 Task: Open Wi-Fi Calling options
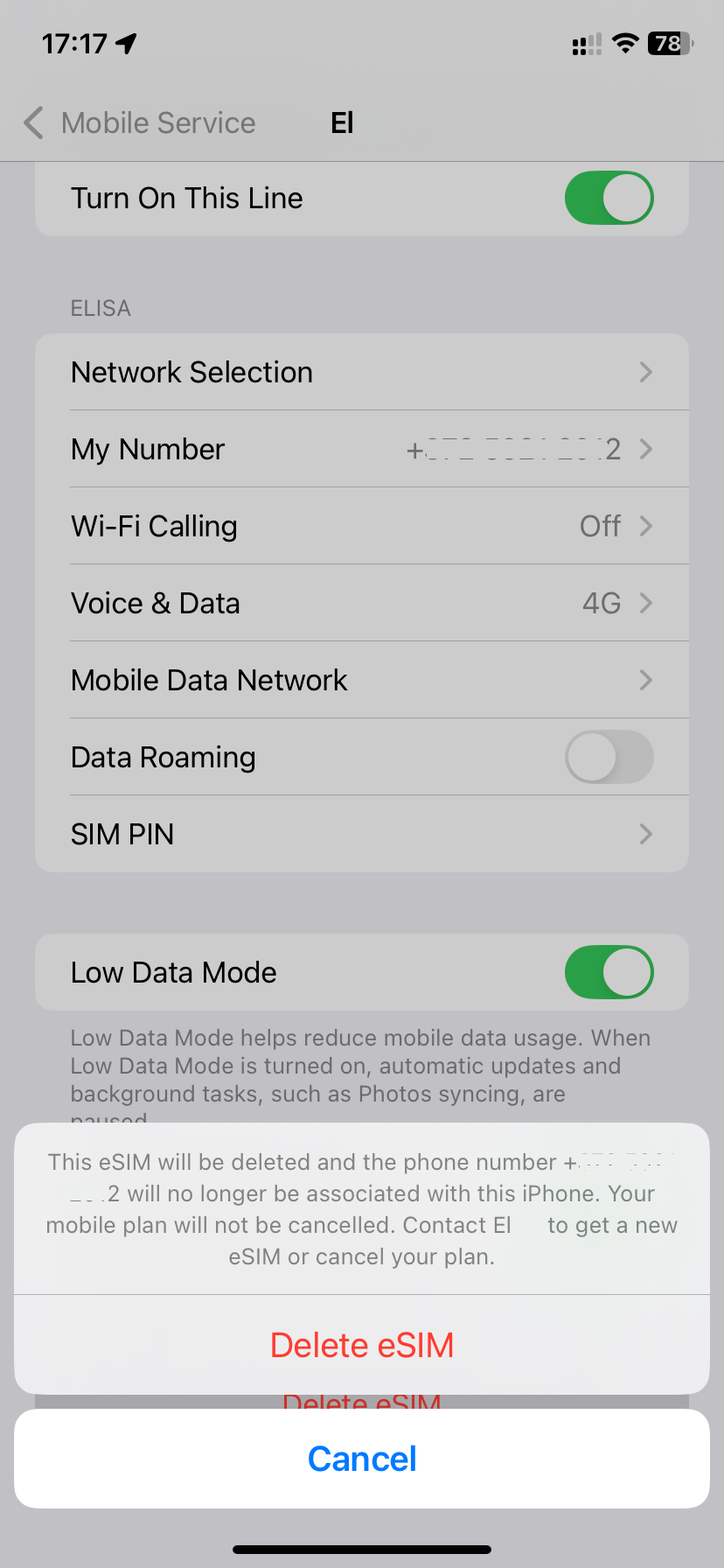pos(362,526)
